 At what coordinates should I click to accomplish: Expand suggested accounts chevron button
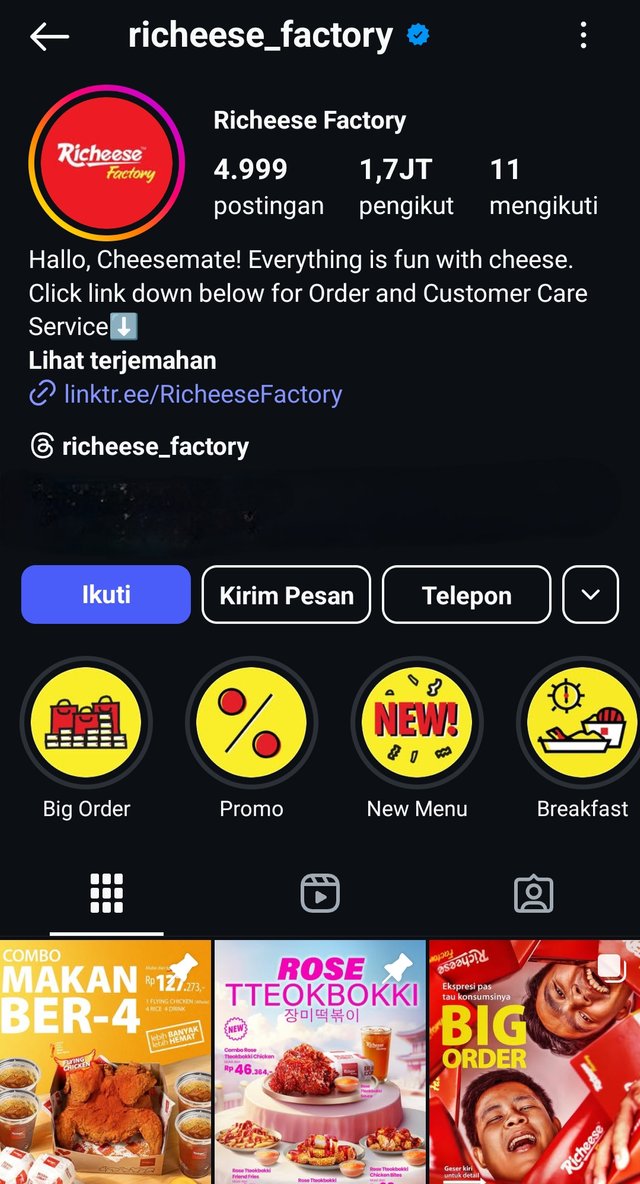tap(591, 595)
